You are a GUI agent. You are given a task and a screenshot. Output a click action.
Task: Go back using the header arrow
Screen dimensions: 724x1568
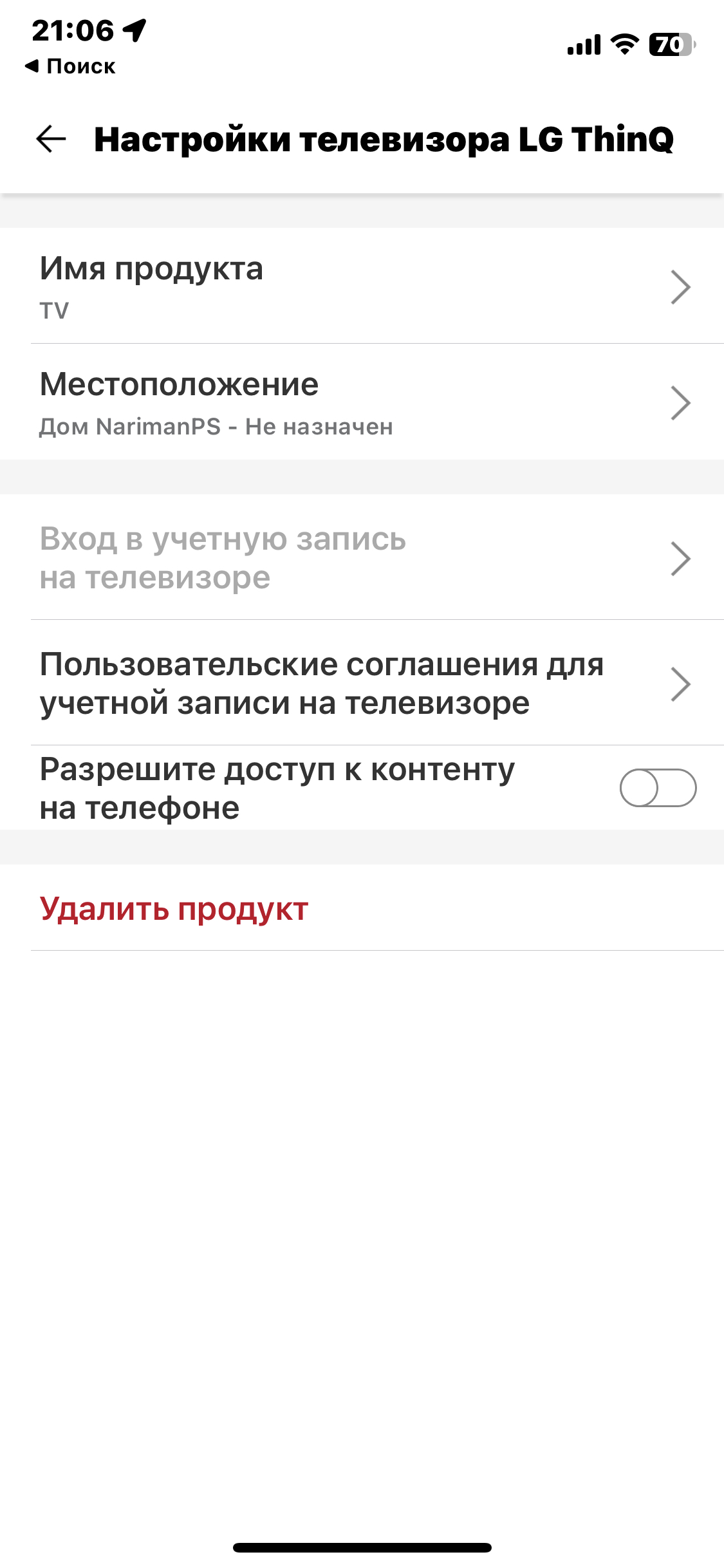click(51, 139)
